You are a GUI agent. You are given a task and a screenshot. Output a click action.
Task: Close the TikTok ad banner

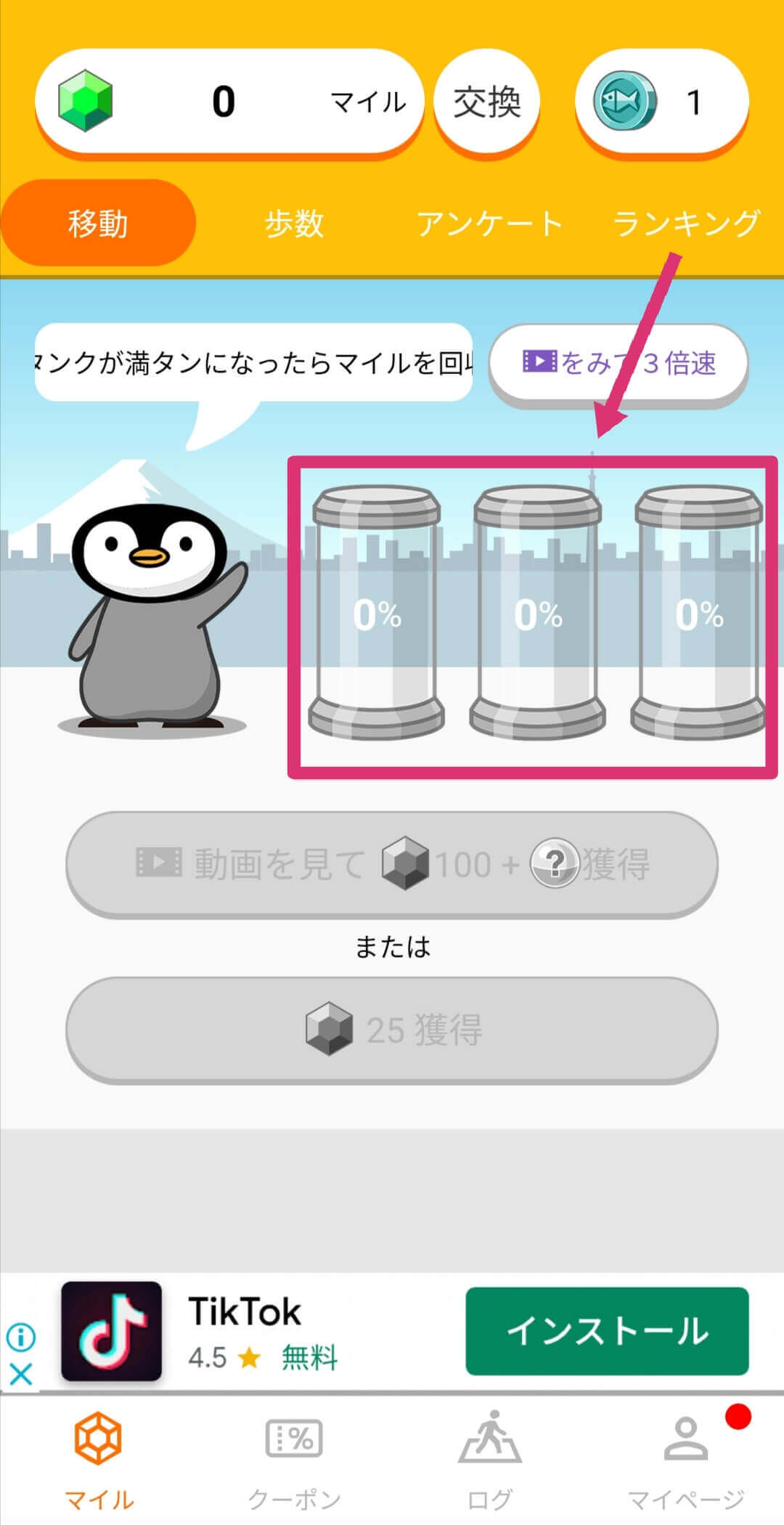click(21, 1373)
